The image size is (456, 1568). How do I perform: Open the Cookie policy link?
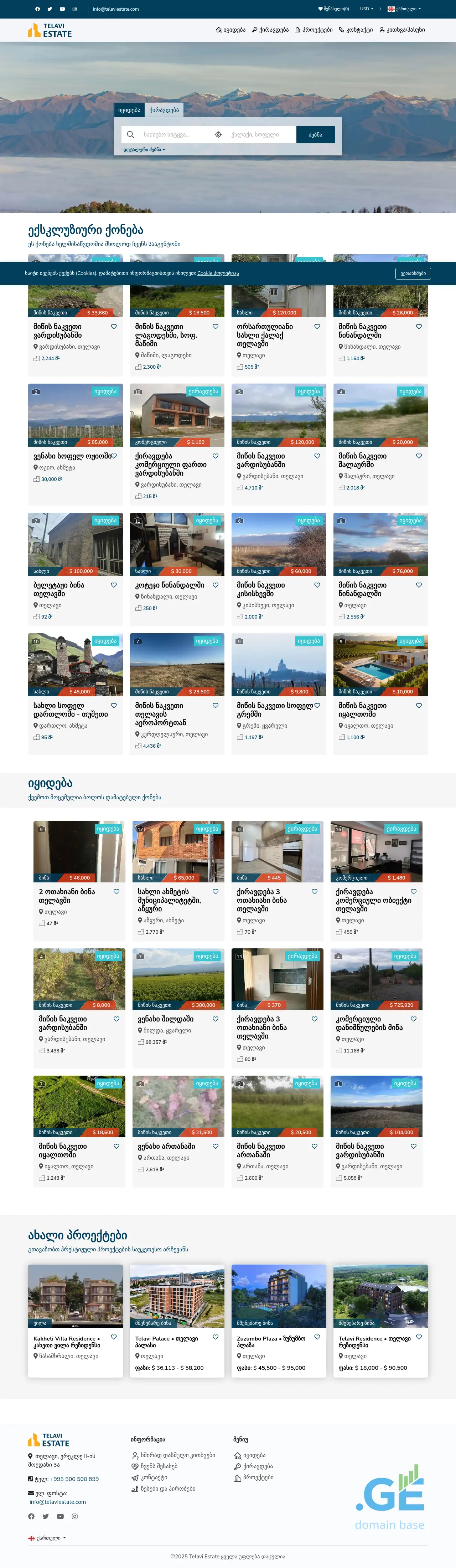point(218,273)
